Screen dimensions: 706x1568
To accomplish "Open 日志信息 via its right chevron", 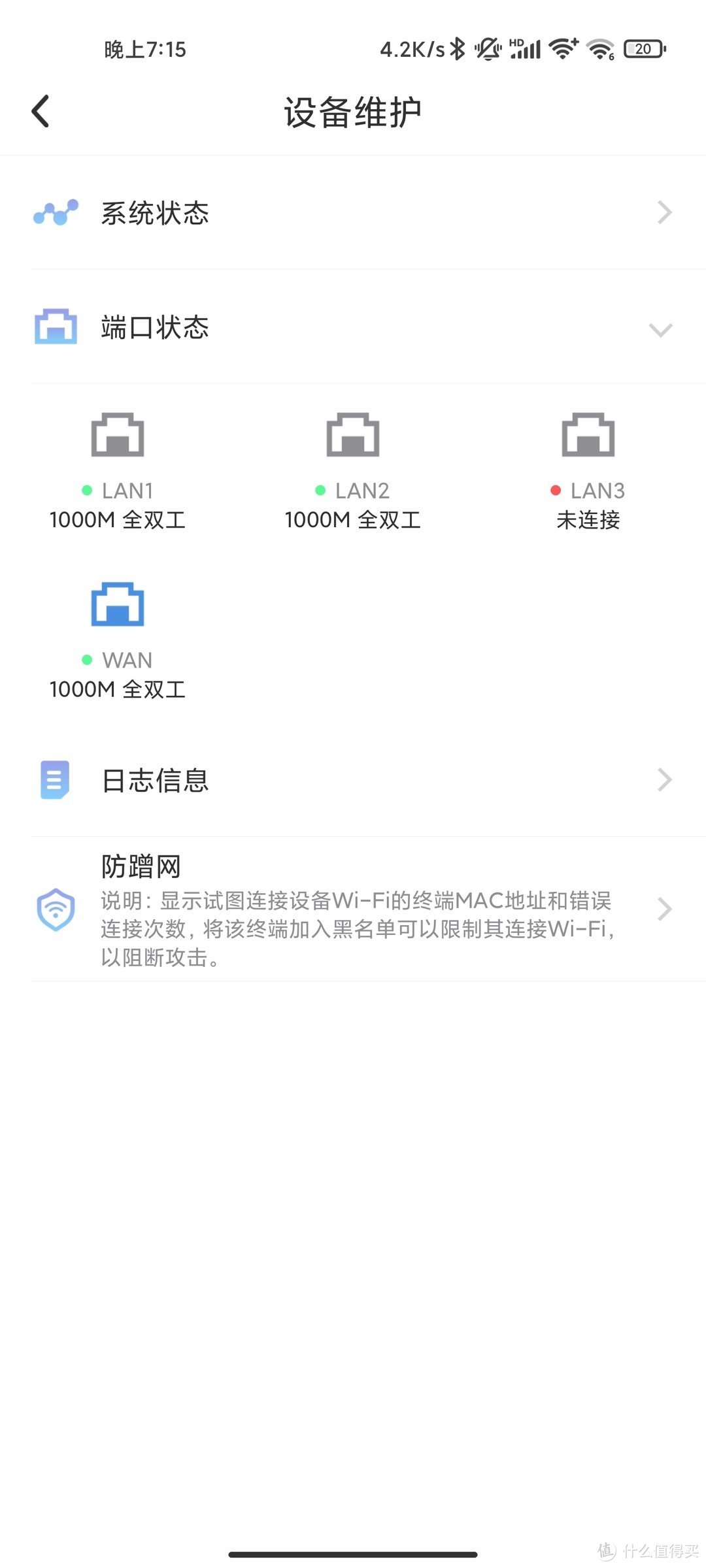I will point(665,779).
